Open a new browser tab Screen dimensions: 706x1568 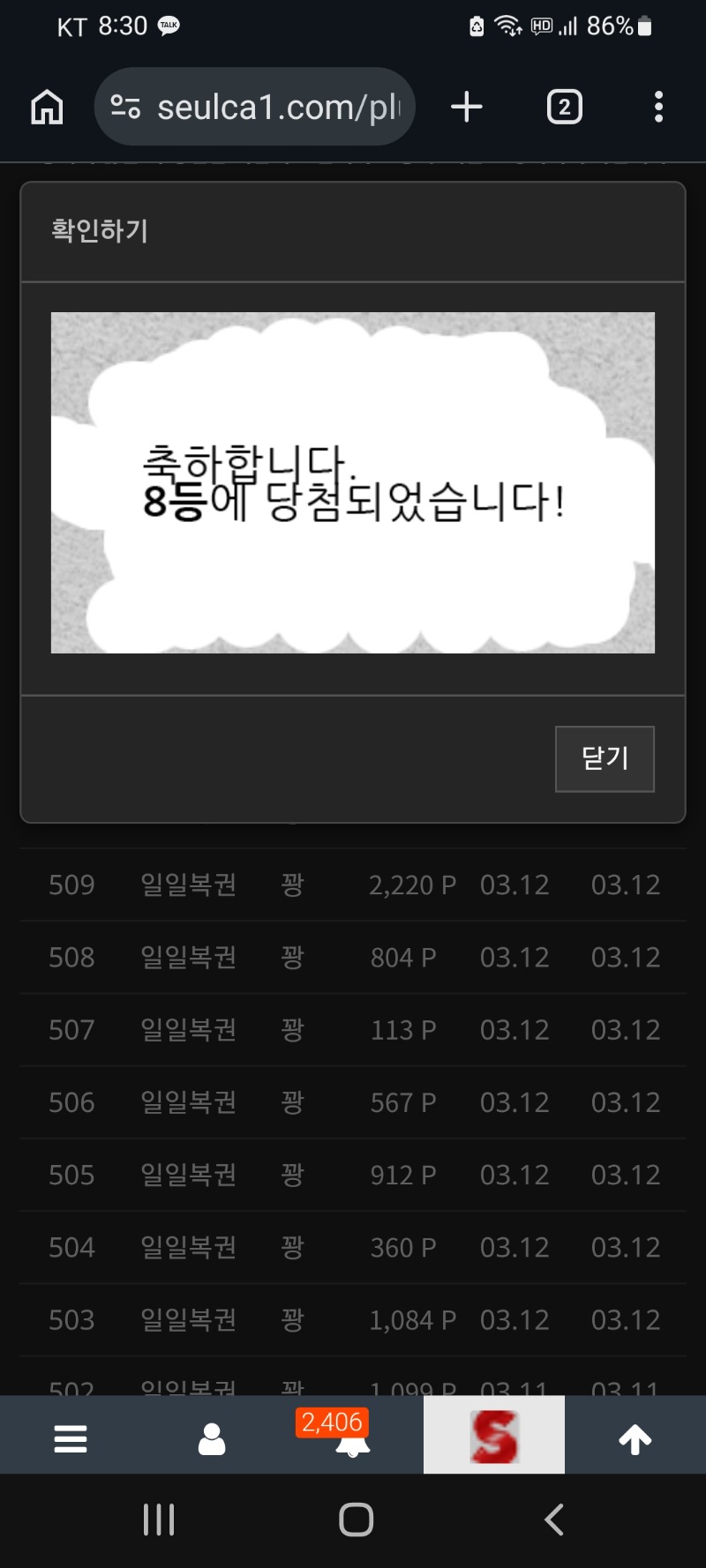pos(467,108)
